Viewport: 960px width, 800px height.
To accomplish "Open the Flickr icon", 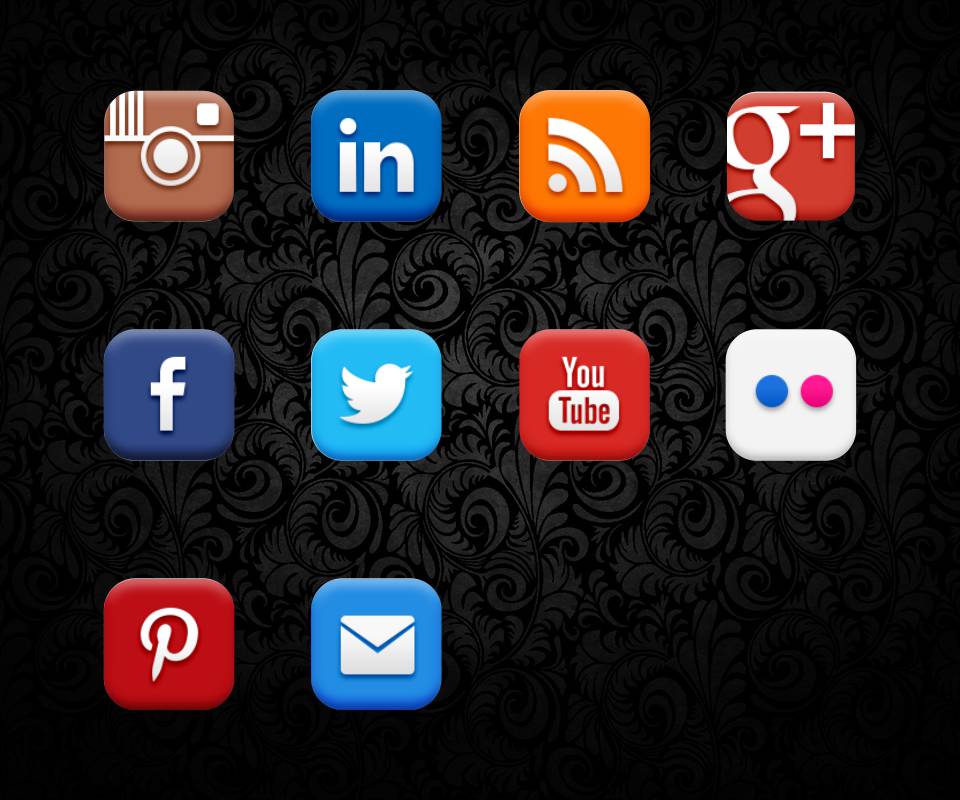I will (x=791, y=394).
